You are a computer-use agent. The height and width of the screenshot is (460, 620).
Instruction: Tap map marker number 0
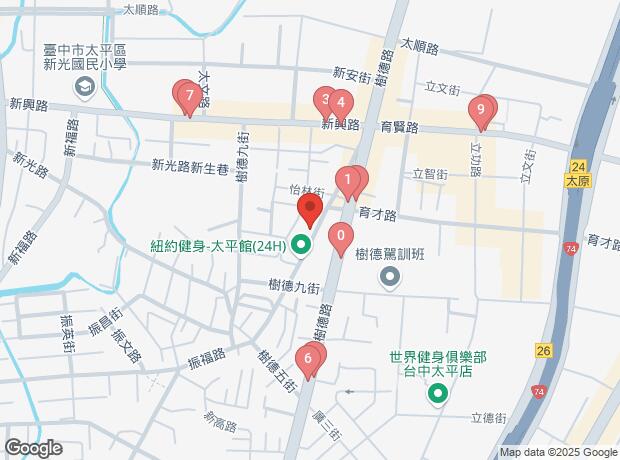[341, 238]
